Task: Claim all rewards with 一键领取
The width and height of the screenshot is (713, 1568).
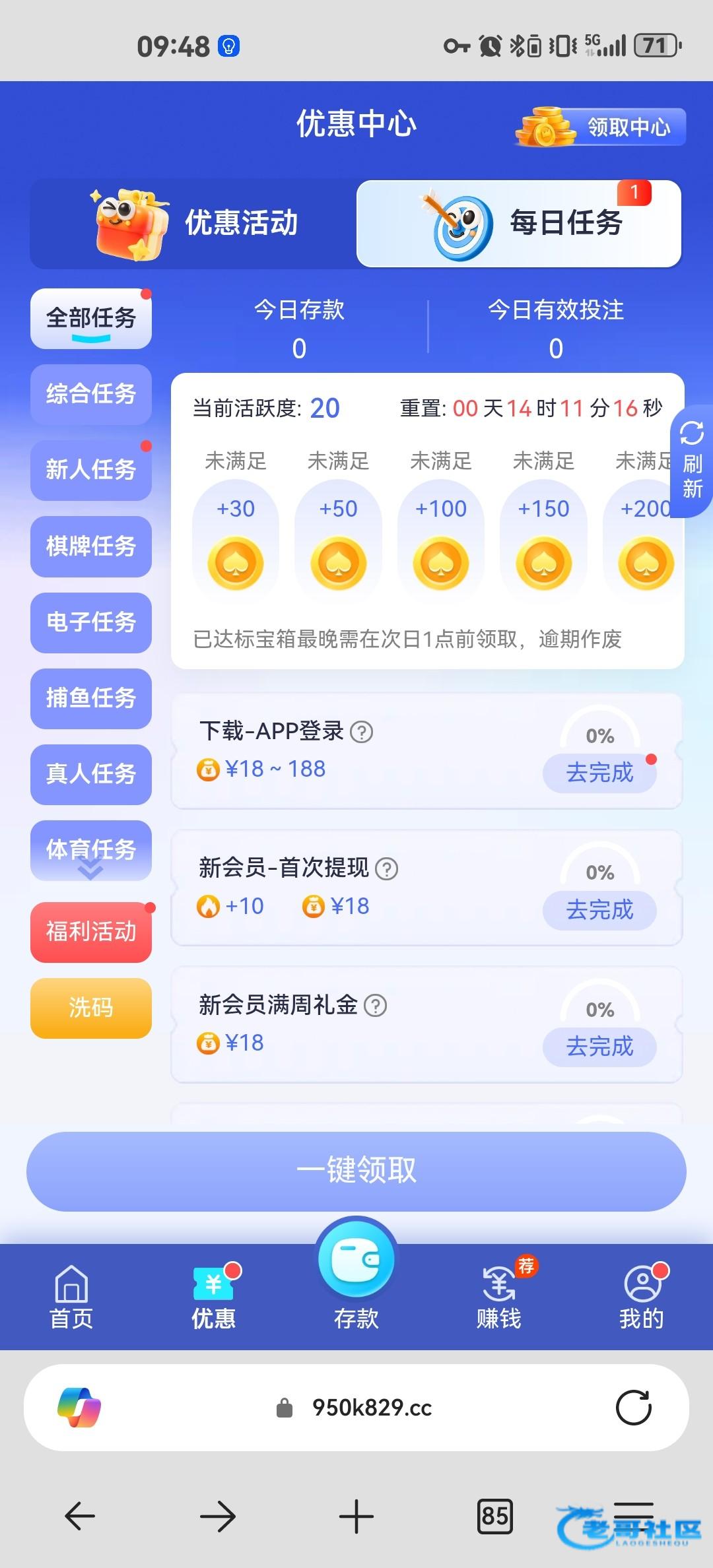Action: click(x=356, y=1171)
